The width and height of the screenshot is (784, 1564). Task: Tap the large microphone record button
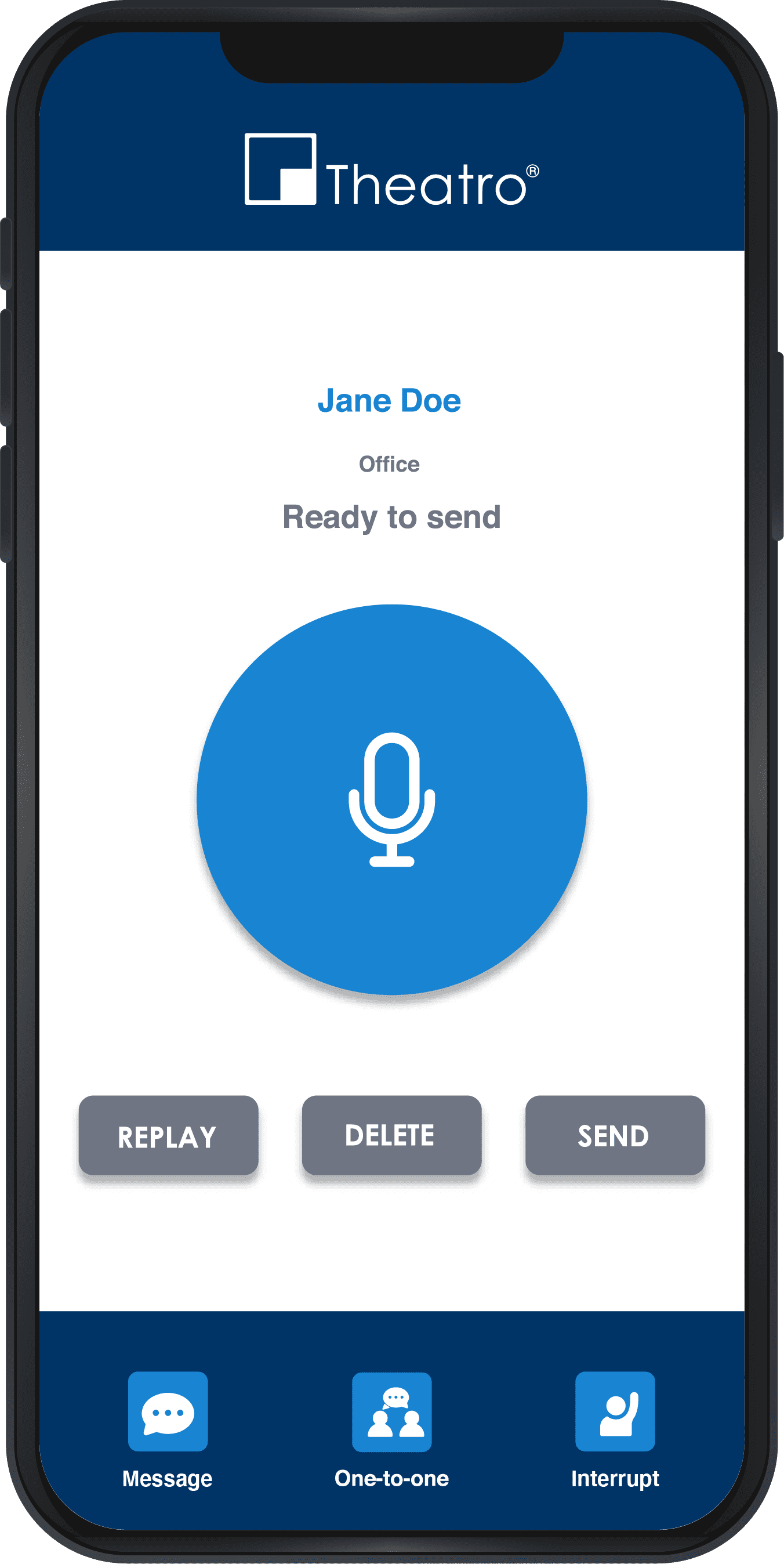pos(391,799)
